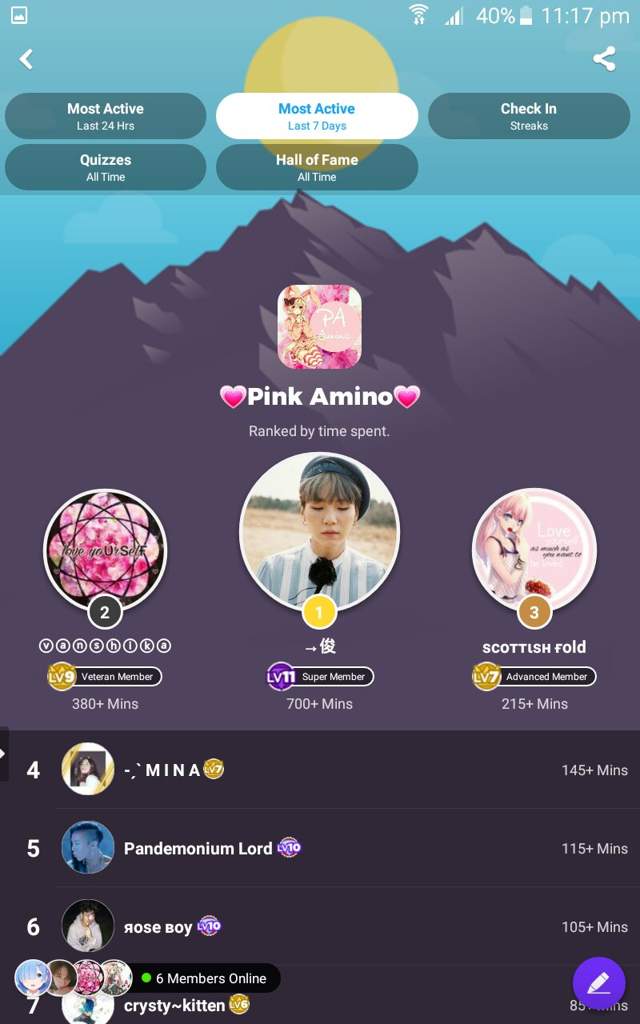Open the Hall of Fame tab
This screenshot has height=1024, width=640.
pyautogui.click(x=317, y=167)
